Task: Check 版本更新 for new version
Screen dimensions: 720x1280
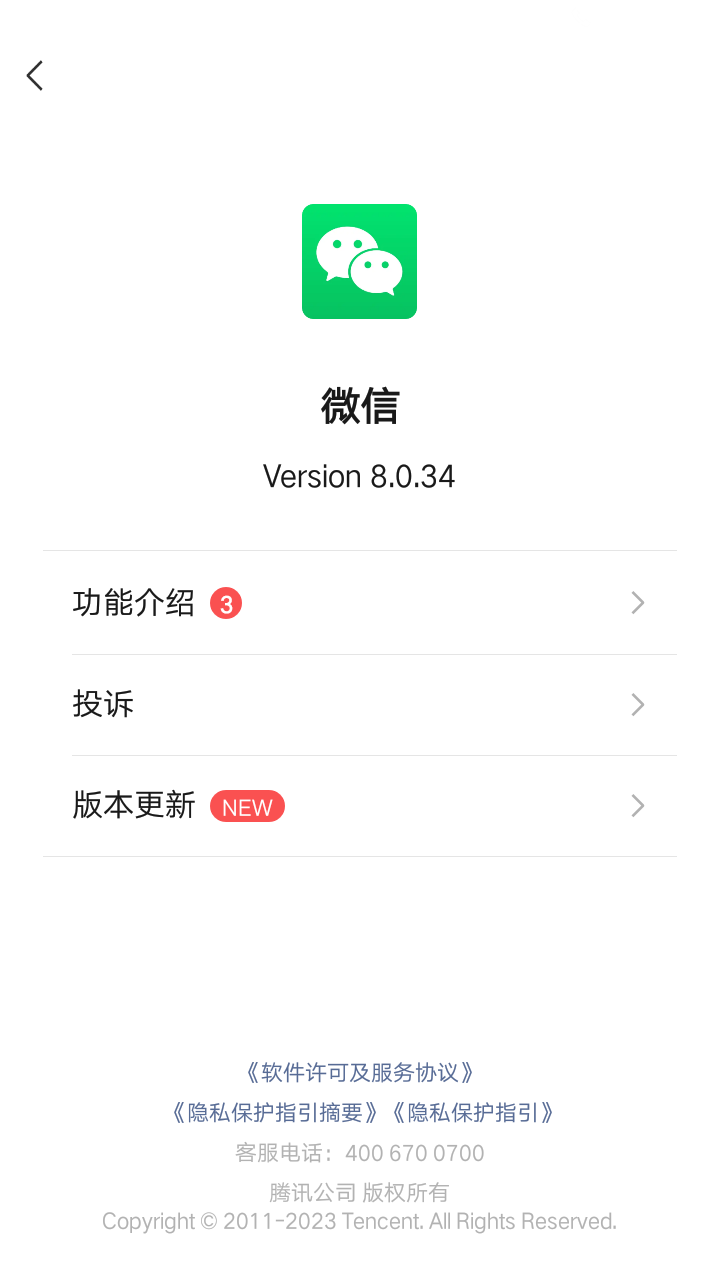Action: (360, 806)
